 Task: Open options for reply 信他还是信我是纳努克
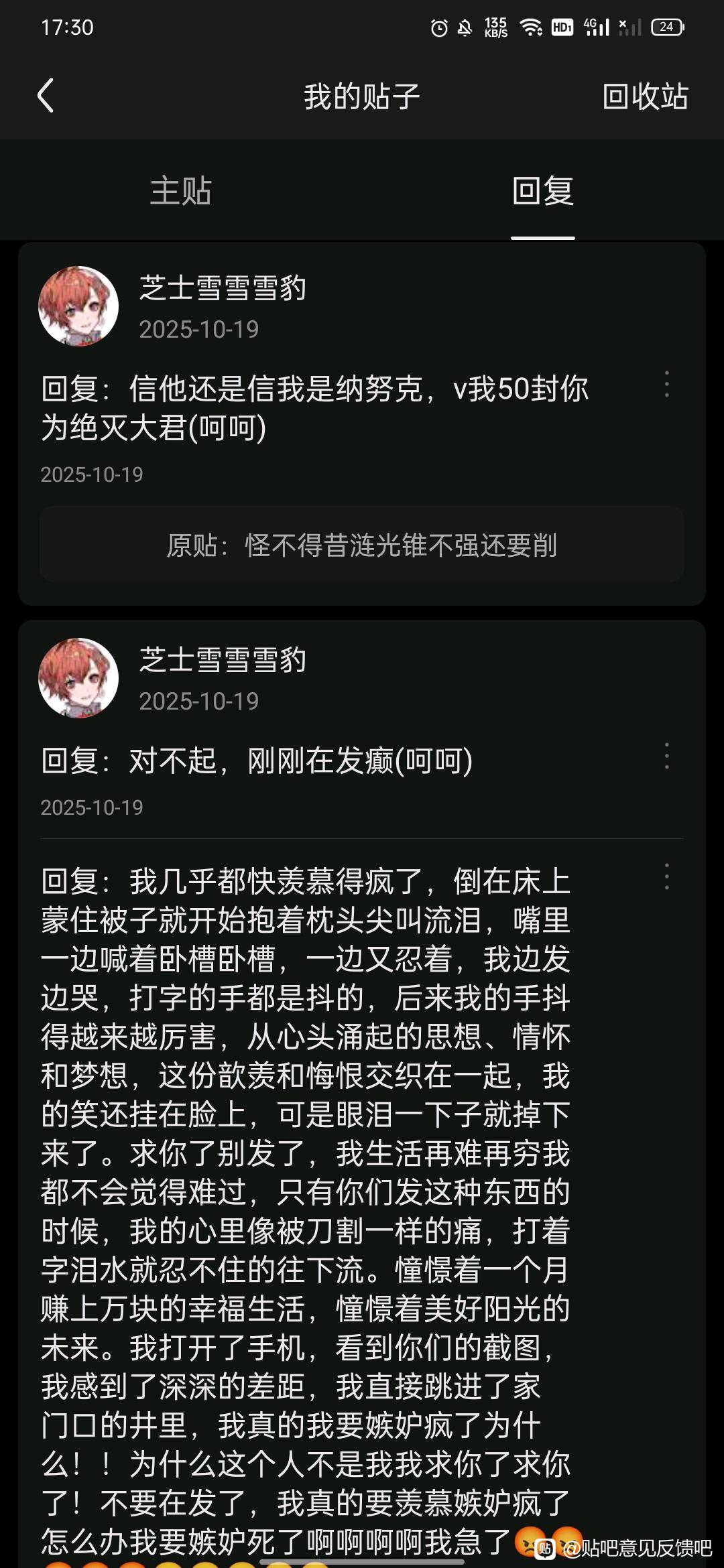(x=666, y=385)
